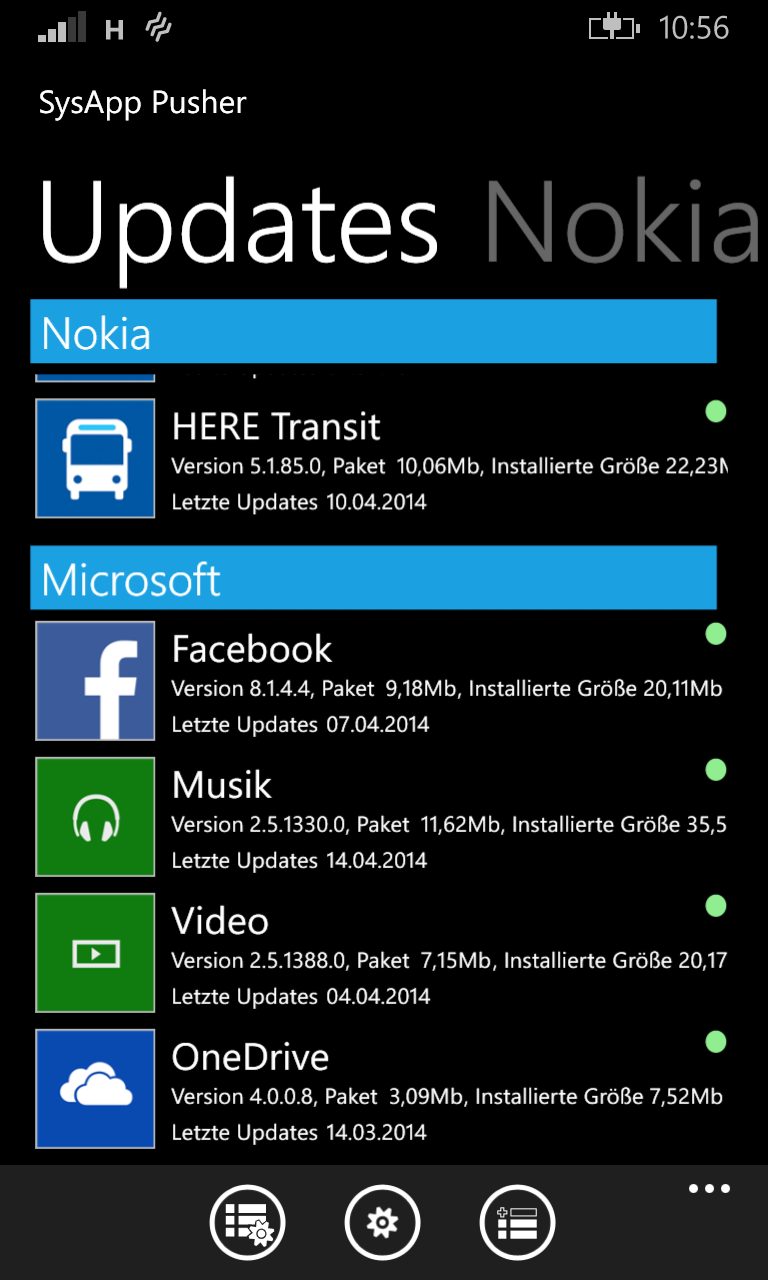This screenshot has width=768, height=1280.
Task: Select the Musik app row
Action: click(380, 818)
